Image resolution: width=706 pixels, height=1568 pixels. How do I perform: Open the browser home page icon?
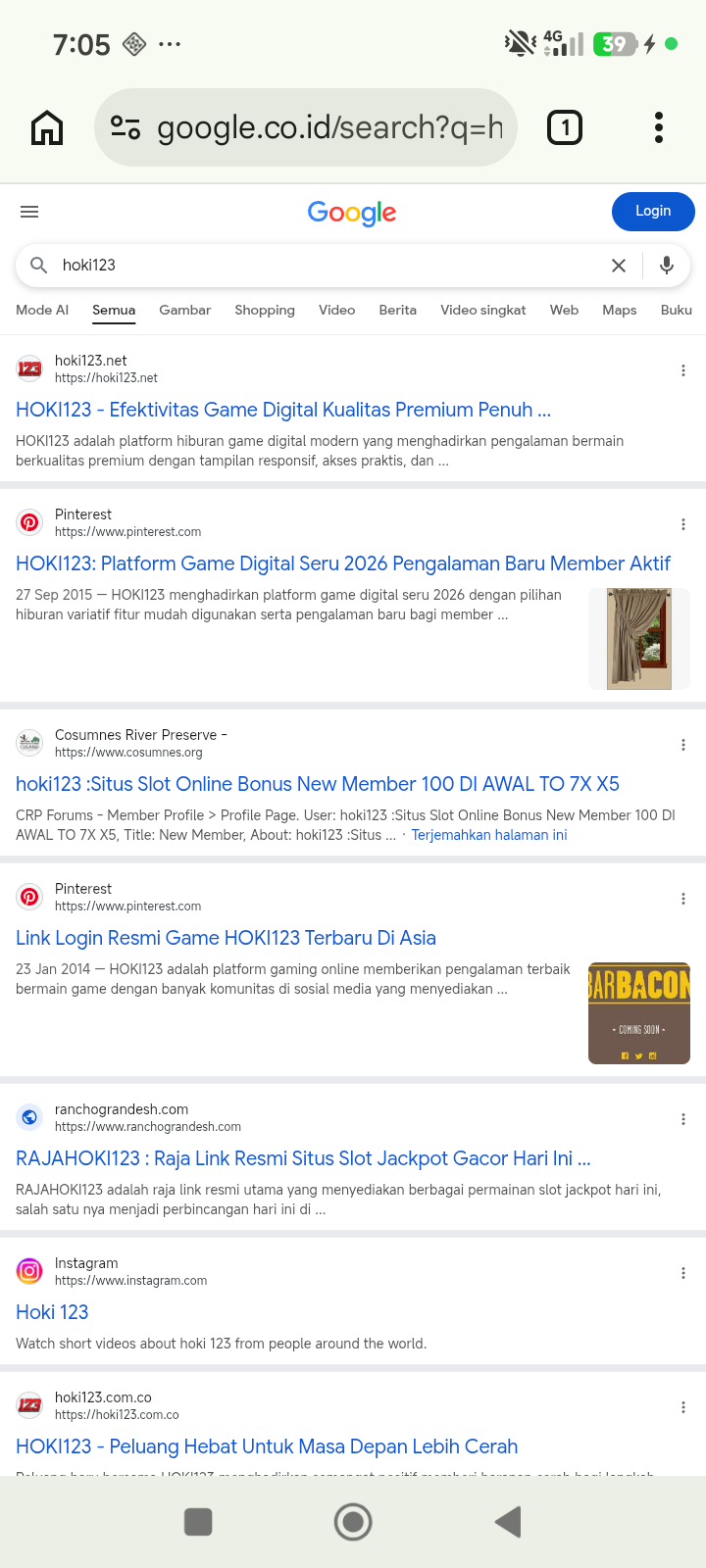[47, 127]
